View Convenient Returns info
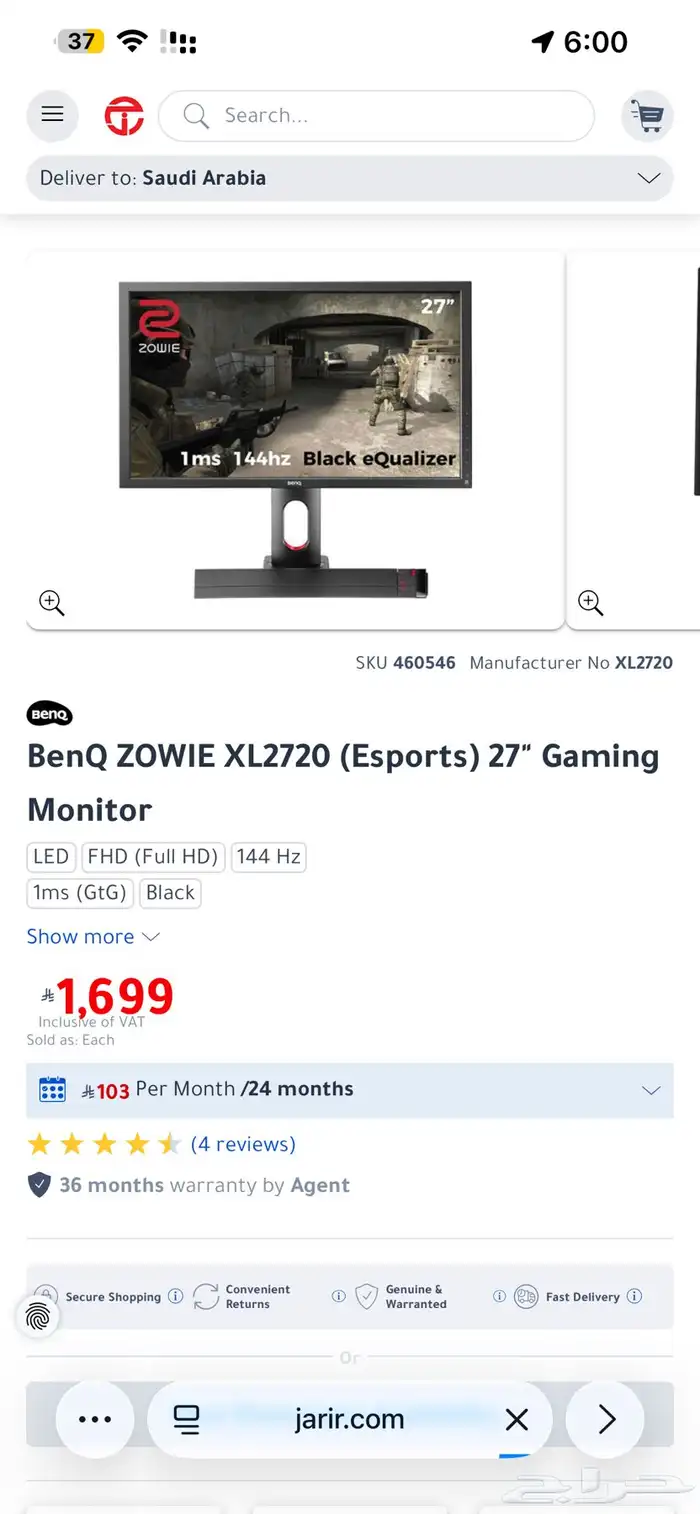 [339, 1297]
